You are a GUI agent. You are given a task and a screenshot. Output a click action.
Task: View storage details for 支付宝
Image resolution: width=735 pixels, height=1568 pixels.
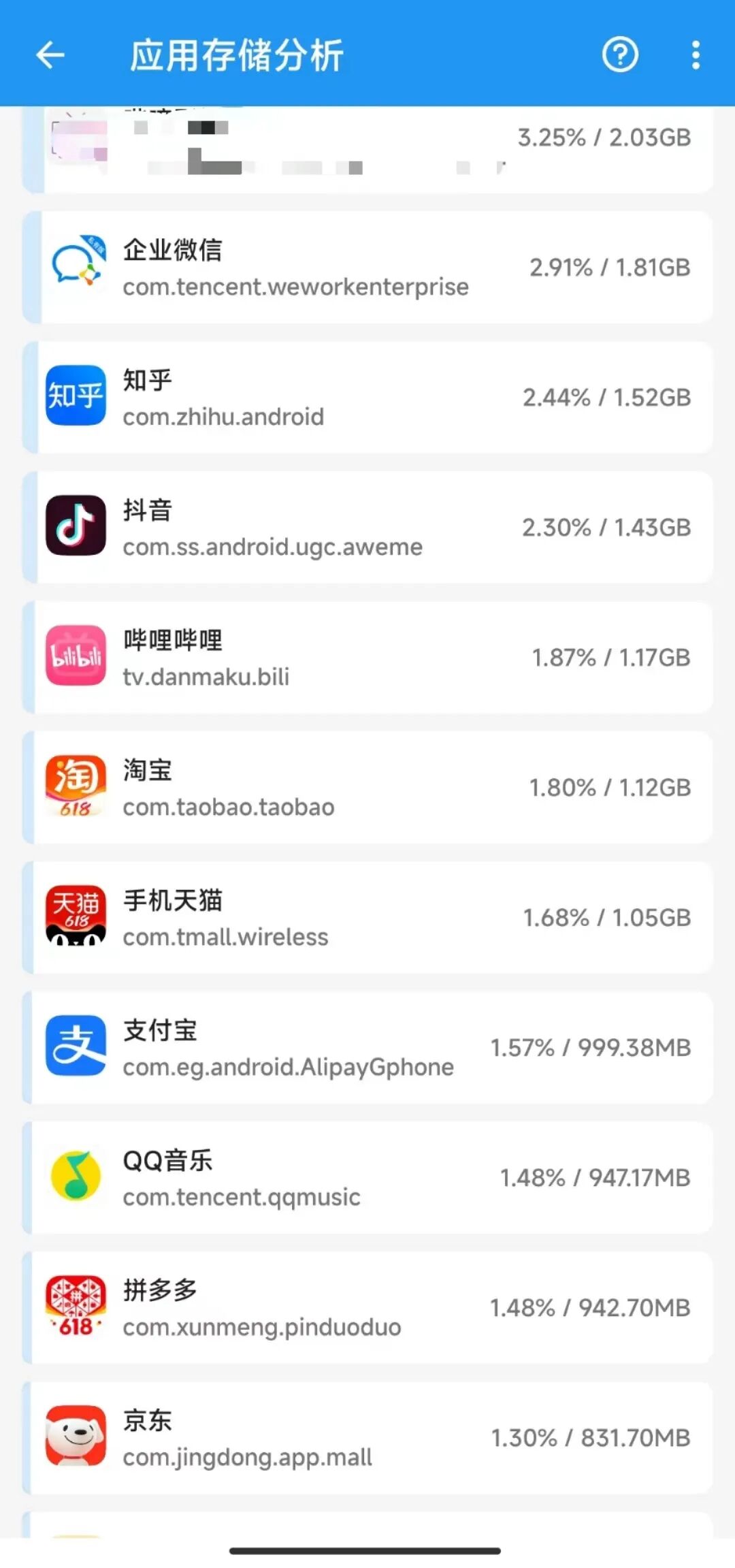point(367,1048)
